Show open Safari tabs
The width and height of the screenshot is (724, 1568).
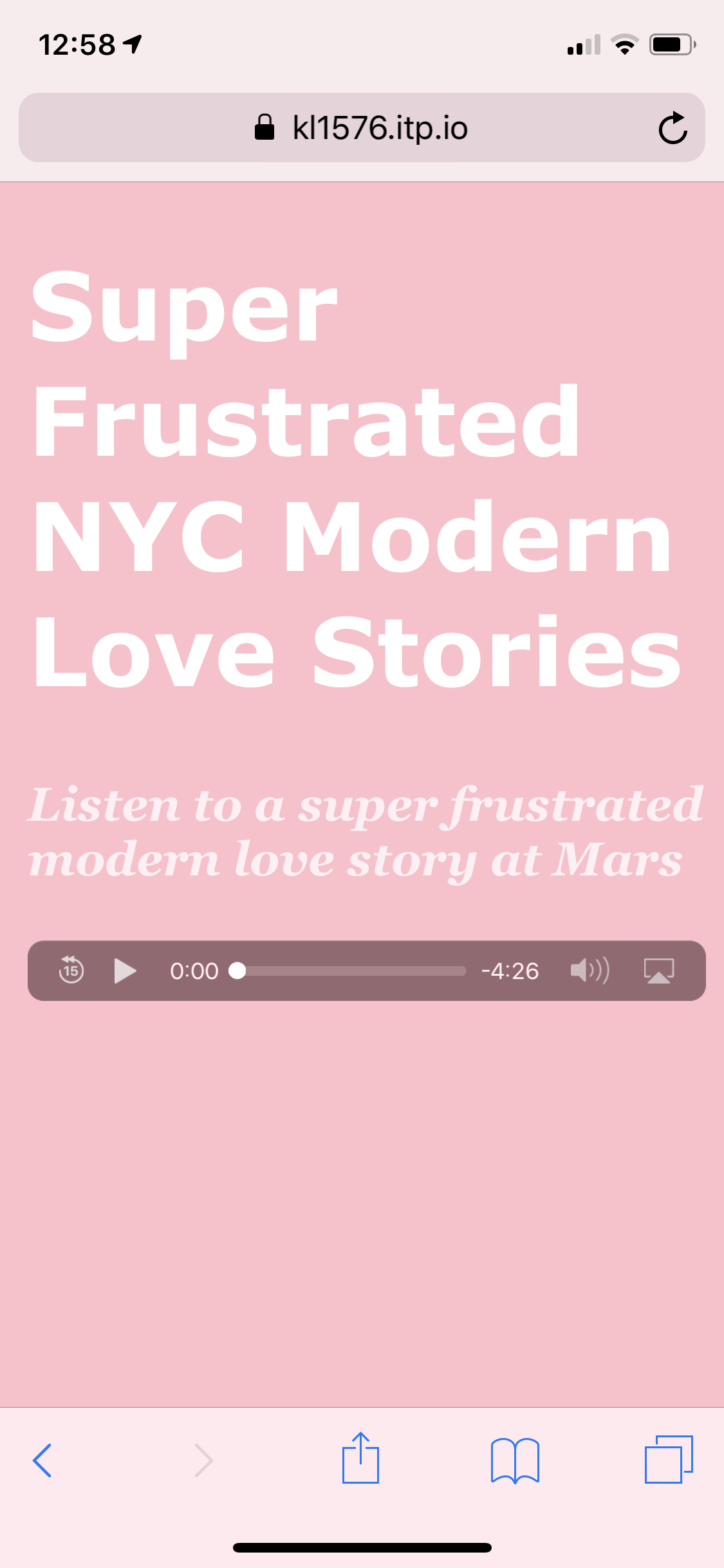668,1460
